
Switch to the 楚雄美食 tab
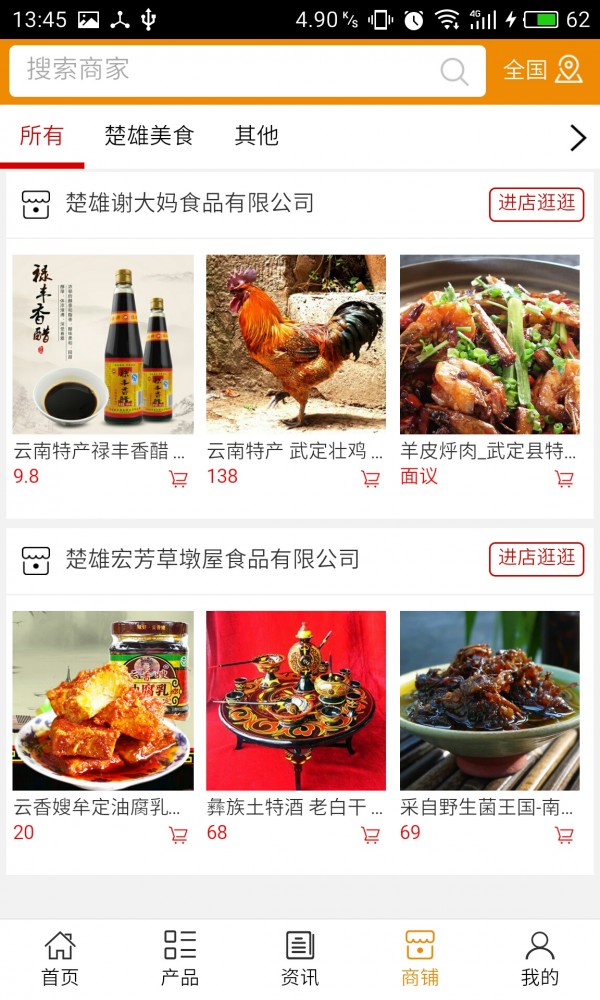[149, 136]
